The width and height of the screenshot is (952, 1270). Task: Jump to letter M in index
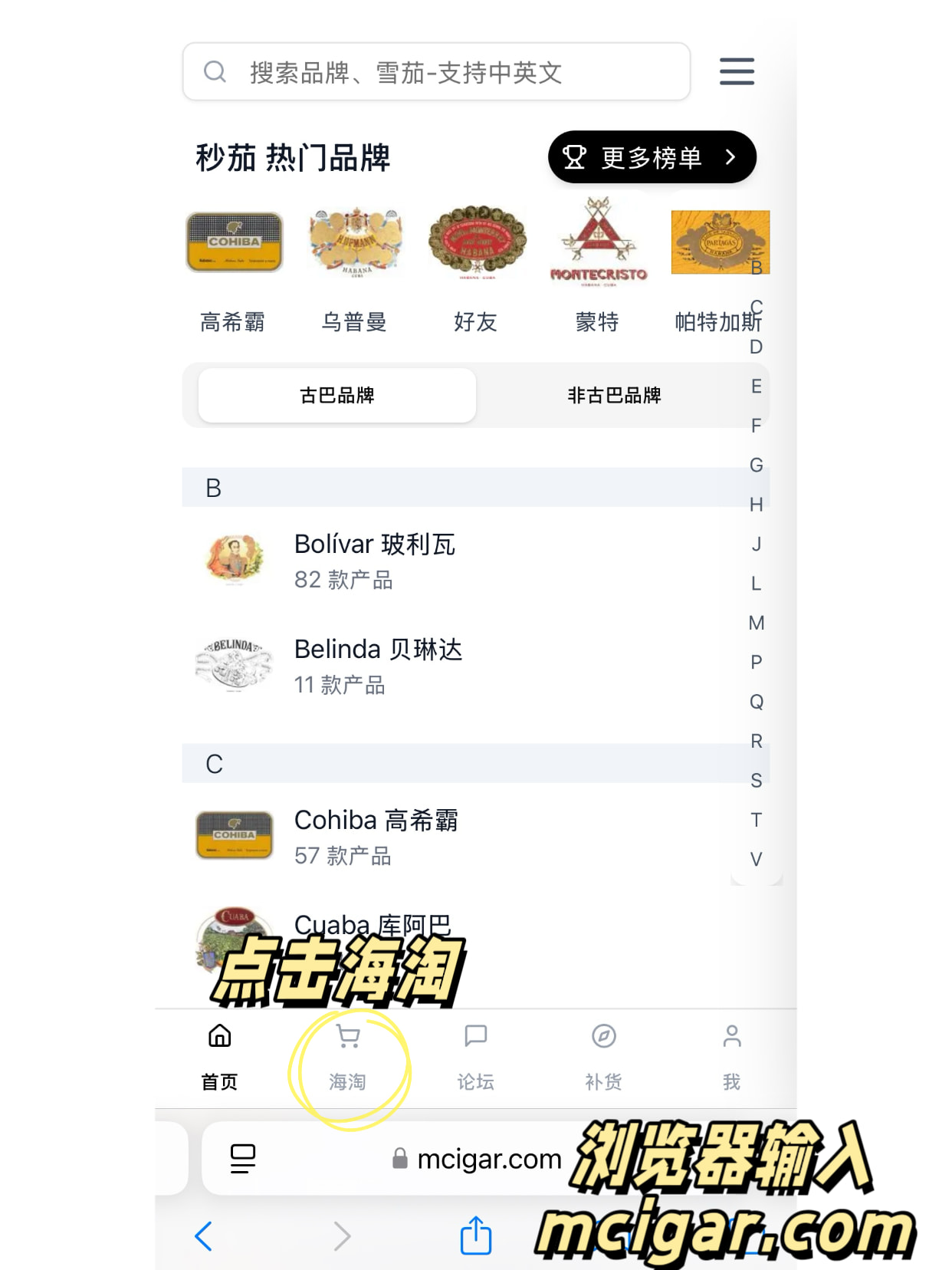[756, 623]
